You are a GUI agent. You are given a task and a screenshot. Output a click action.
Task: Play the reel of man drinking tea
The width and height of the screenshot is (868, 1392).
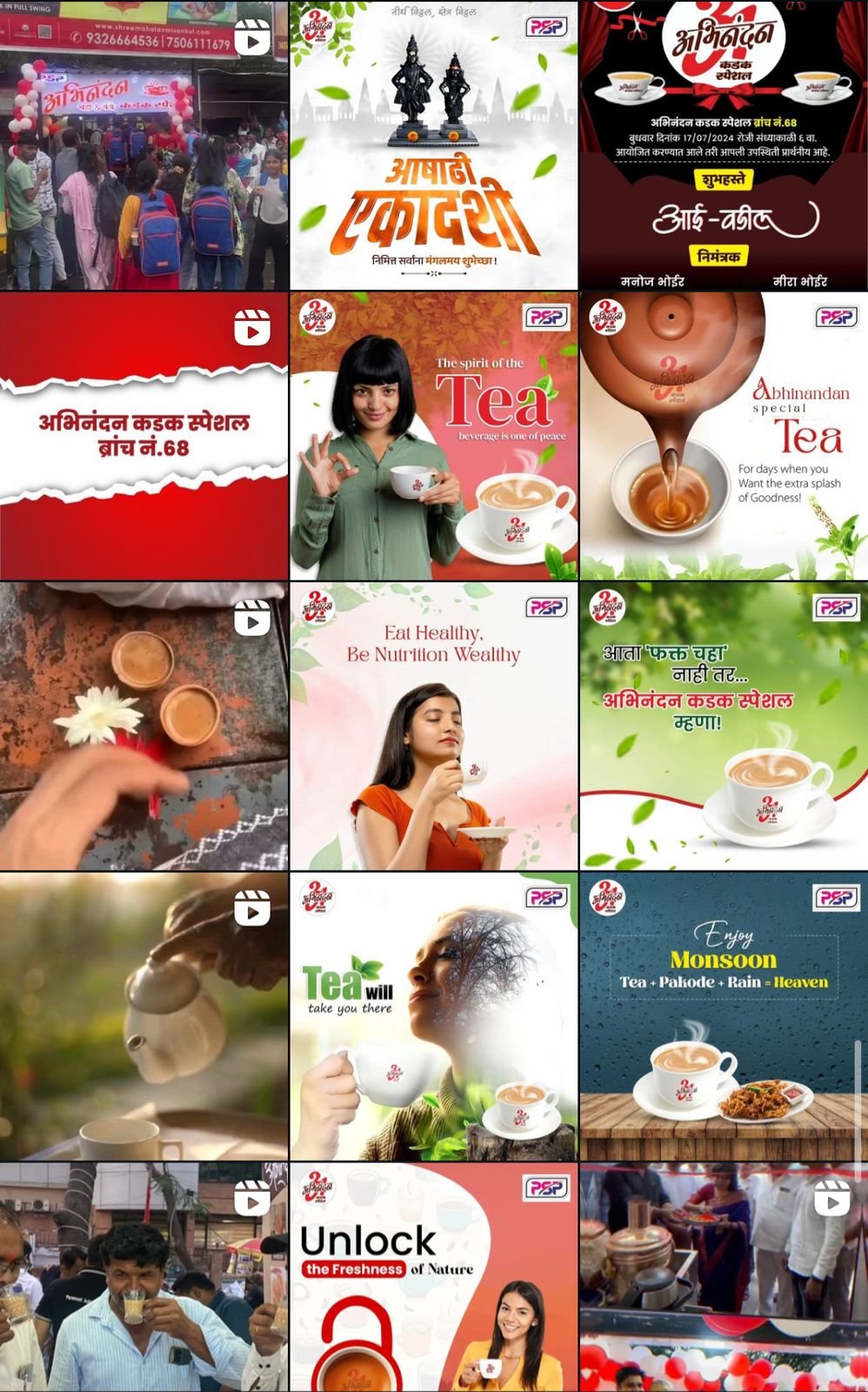coord(144,1277)
